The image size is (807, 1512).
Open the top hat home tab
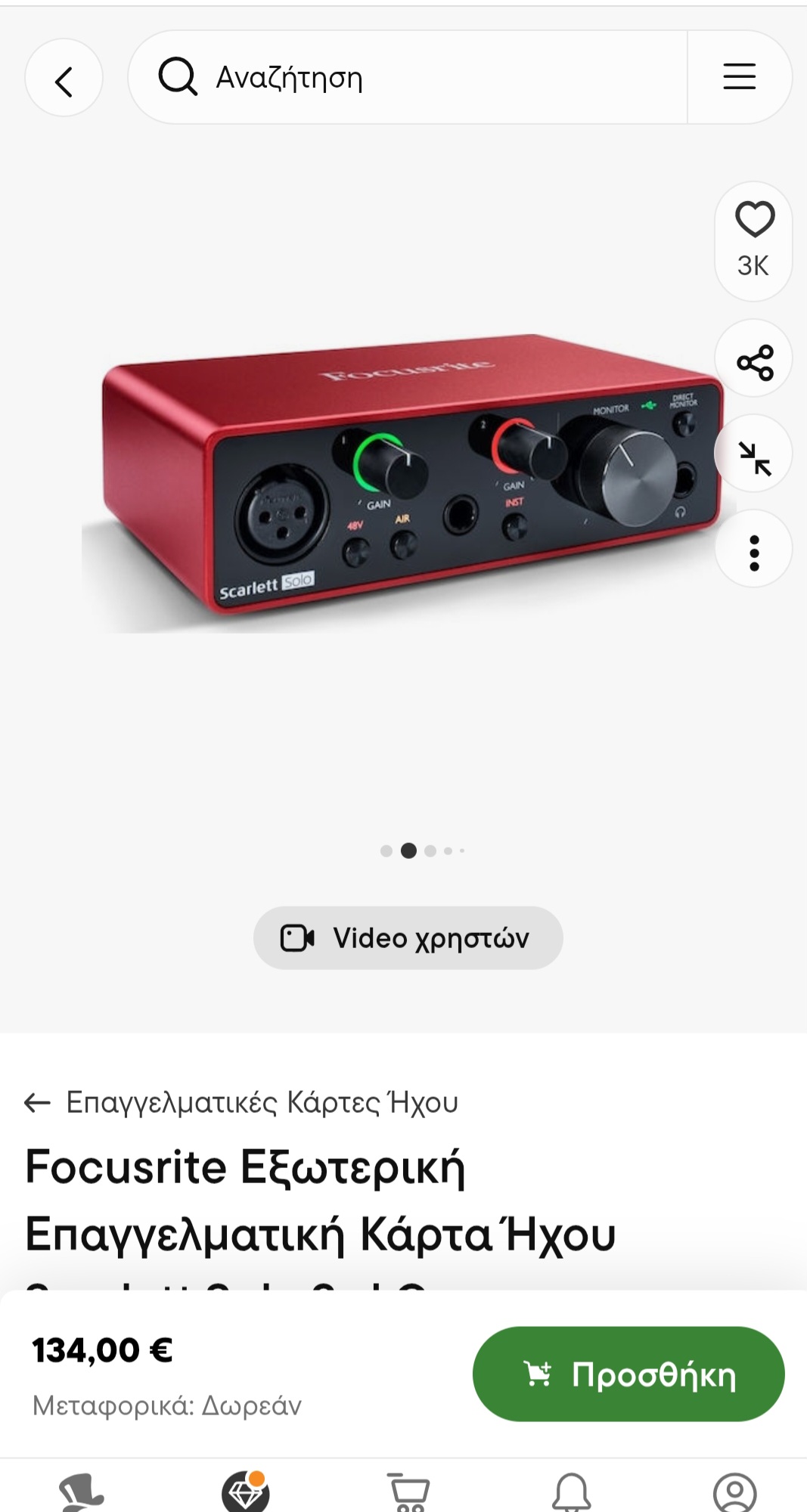81,1492
